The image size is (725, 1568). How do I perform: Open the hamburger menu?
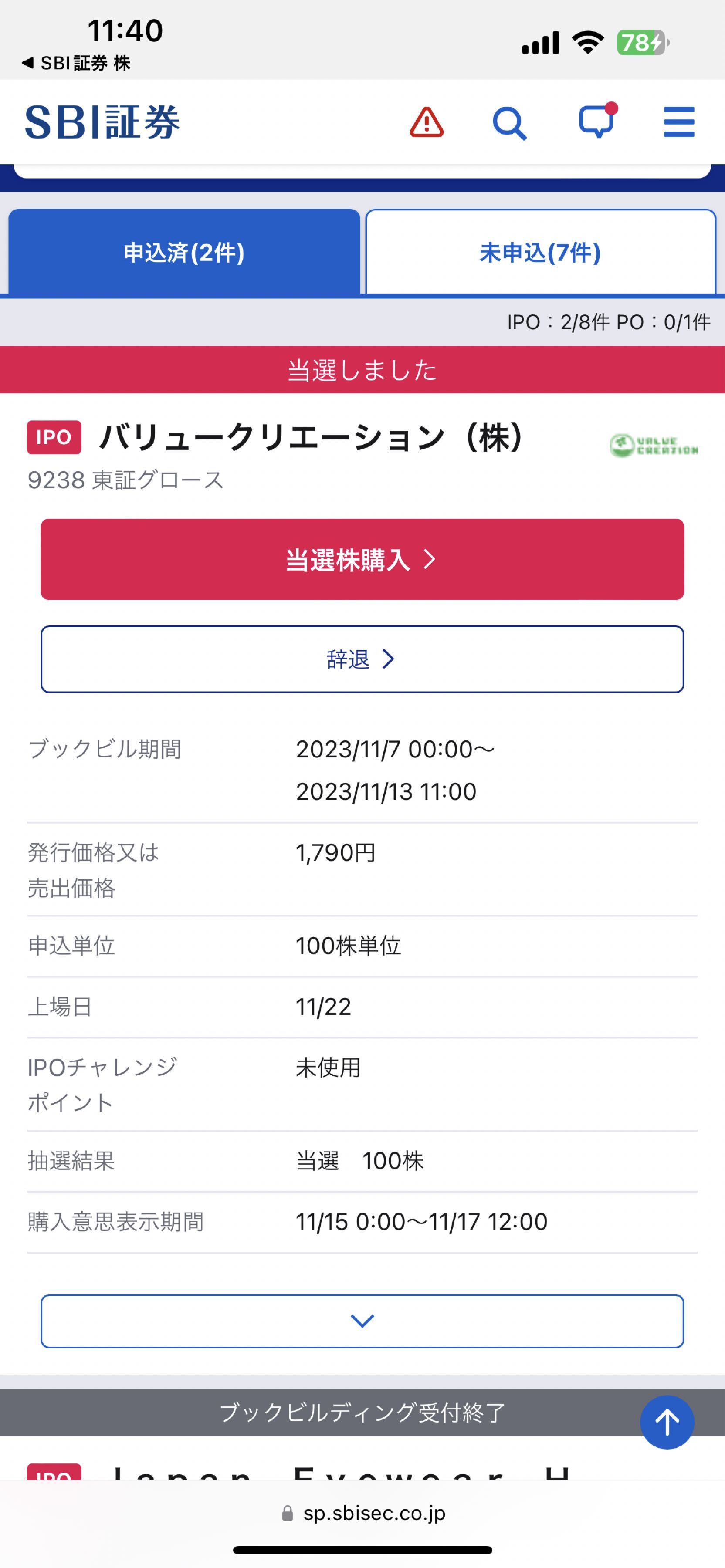[x=679, y=122]
